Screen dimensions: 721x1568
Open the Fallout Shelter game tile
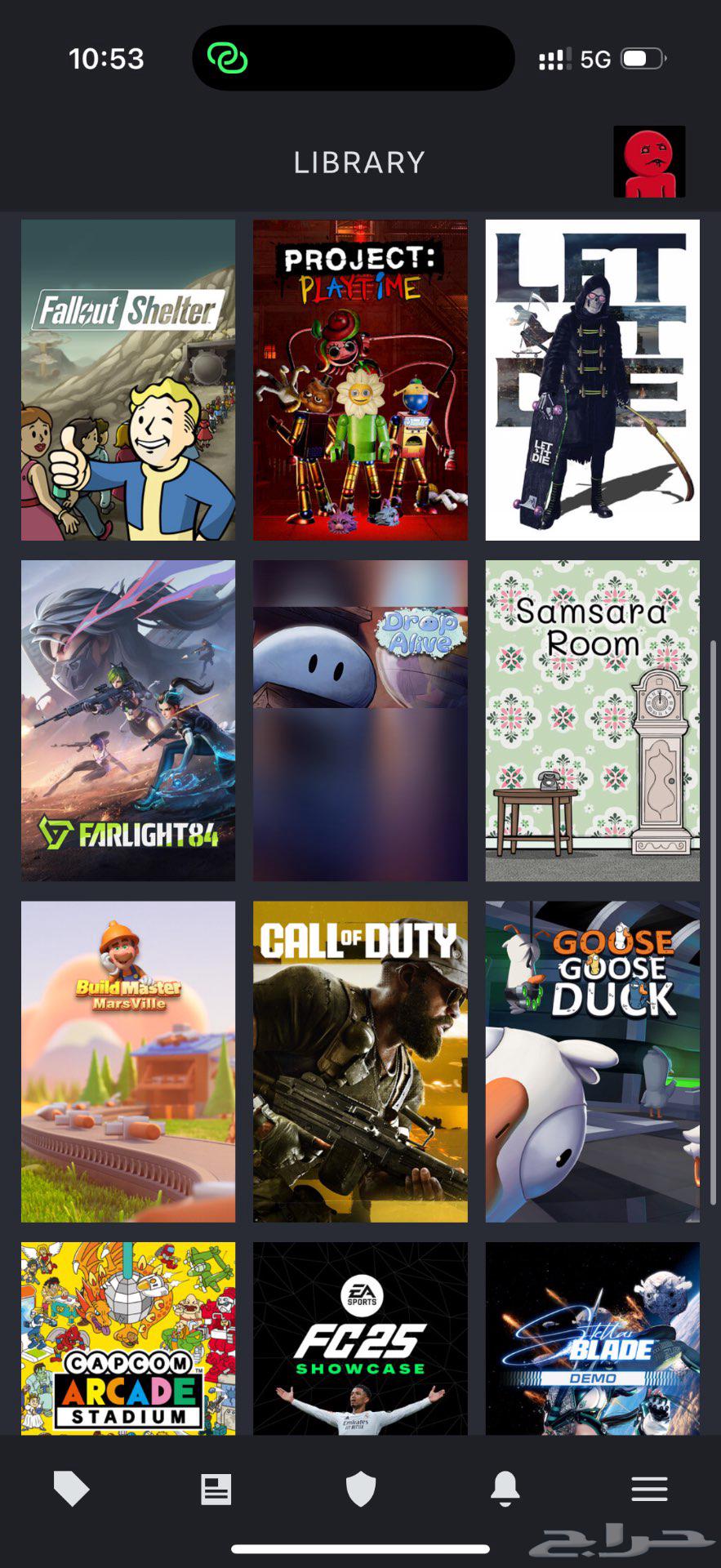tap(128, 380)
